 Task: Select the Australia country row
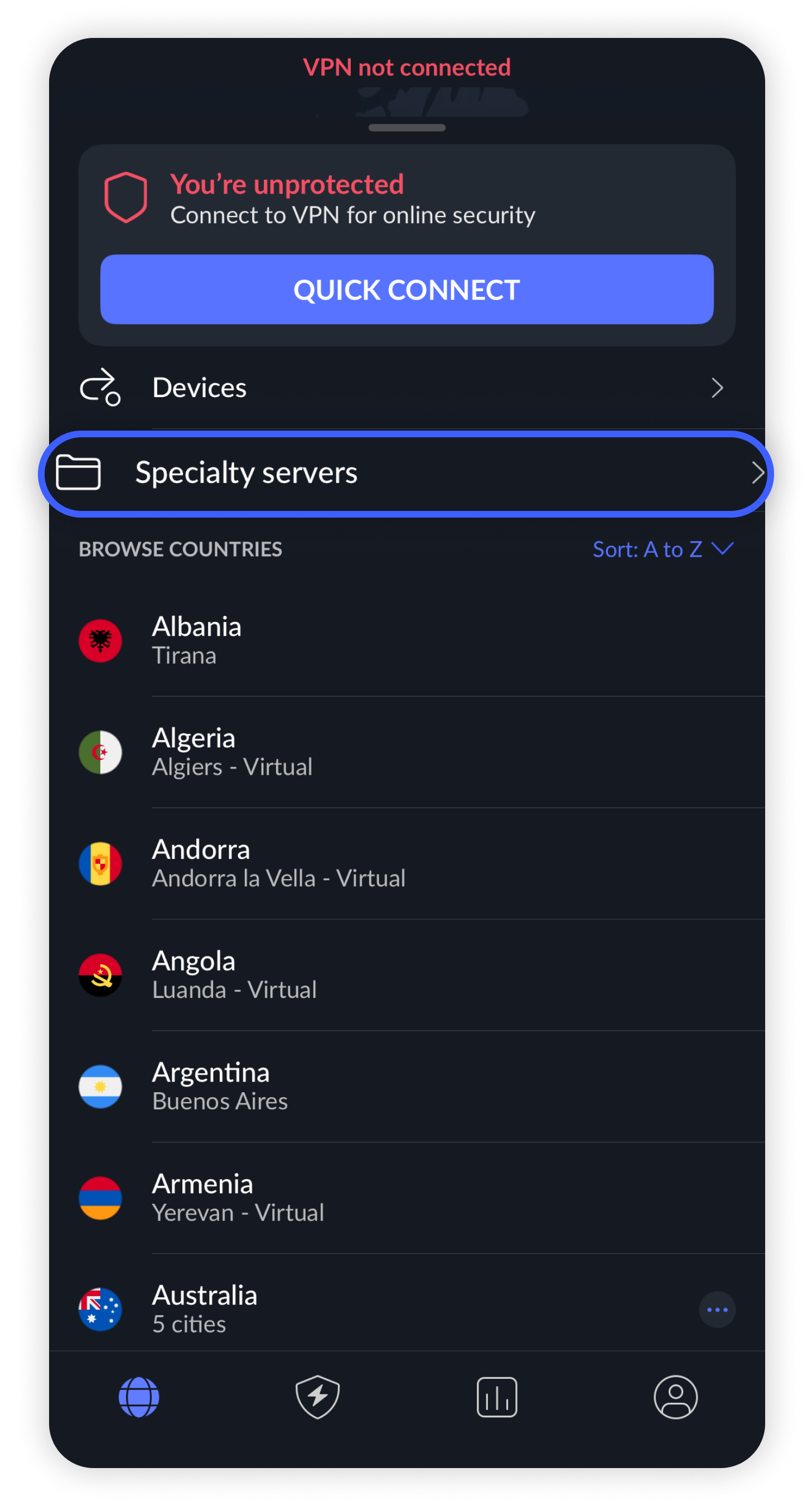(x=380, y=1310)
